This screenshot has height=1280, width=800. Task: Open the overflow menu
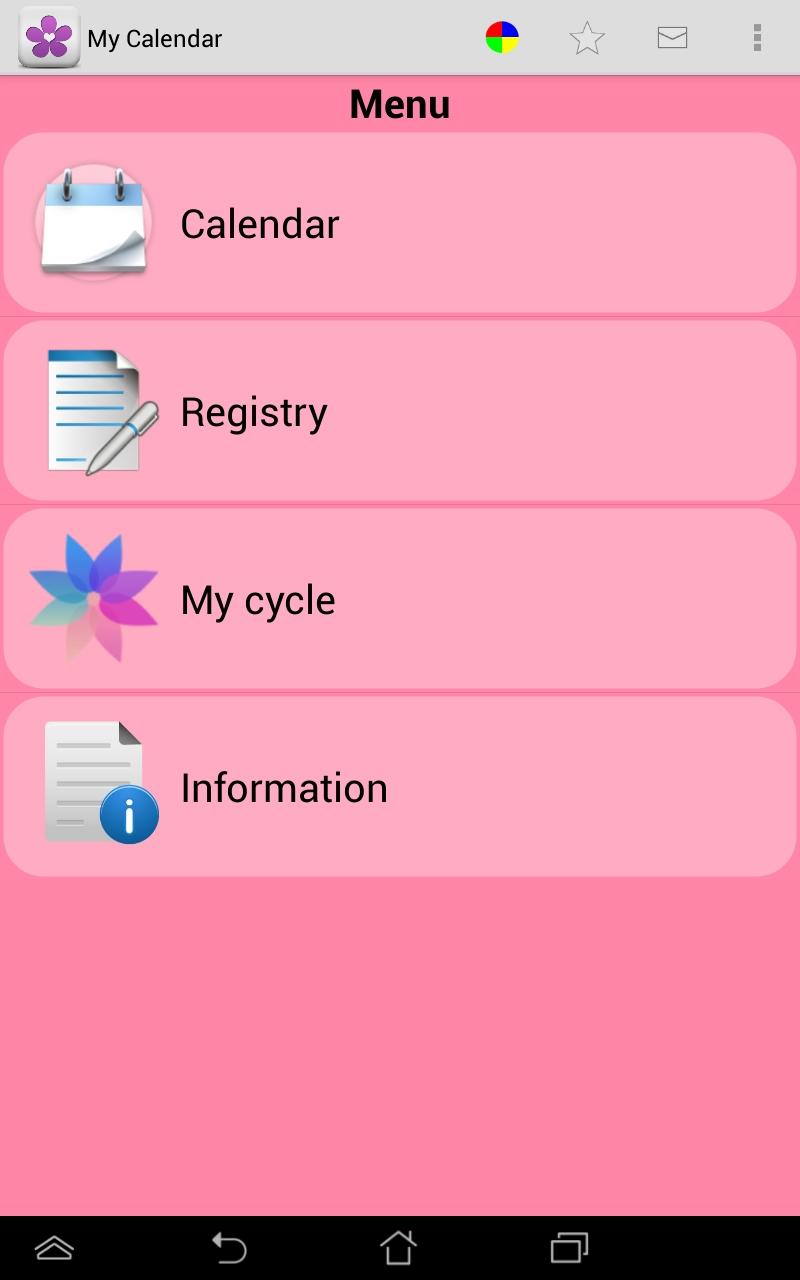click(x=757, y=38)
